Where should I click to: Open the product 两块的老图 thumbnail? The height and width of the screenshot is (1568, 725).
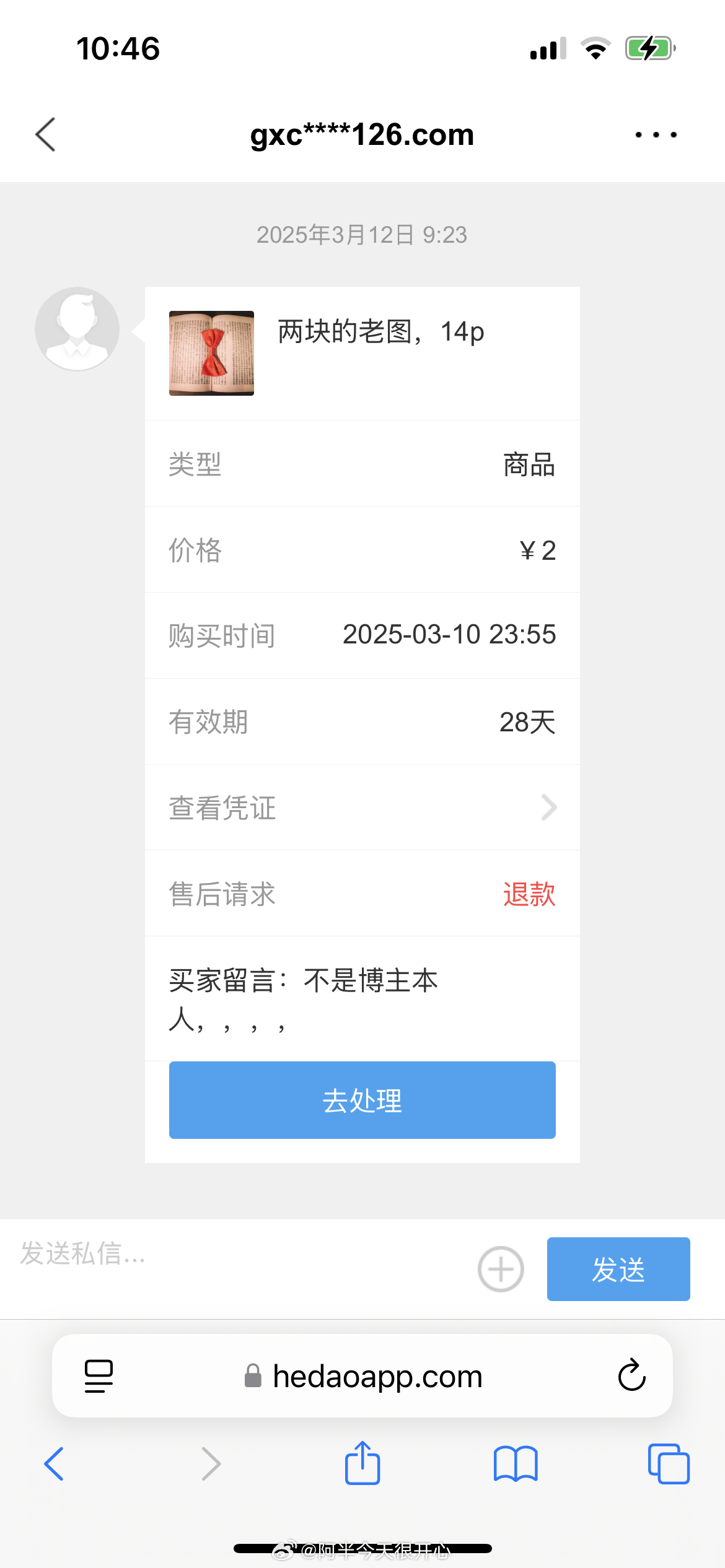(211, 353)
